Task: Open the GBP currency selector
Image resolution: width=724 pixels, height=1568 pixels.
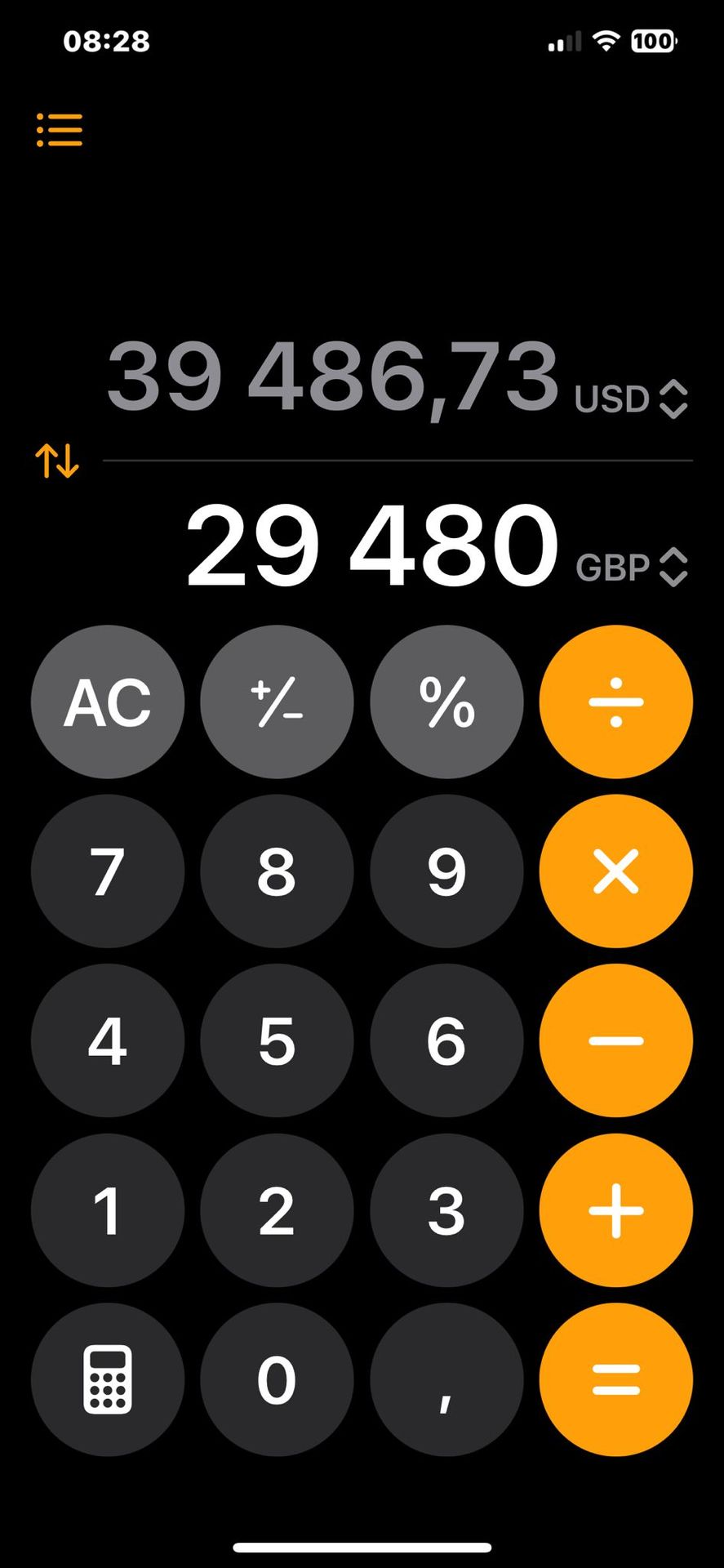Action: (x=629, y=567)
